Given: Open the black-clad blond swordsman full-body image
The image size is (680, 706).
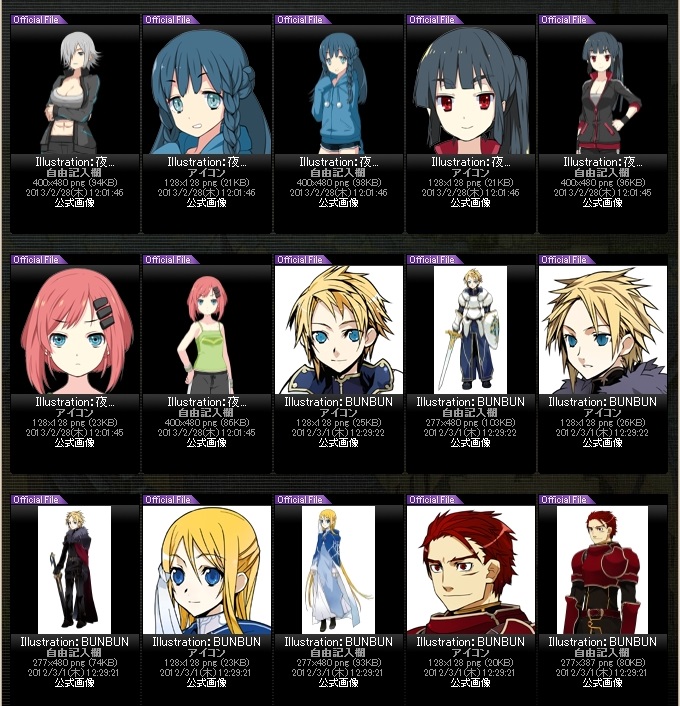Looking at the screenshot, I should tap(75, 570).
